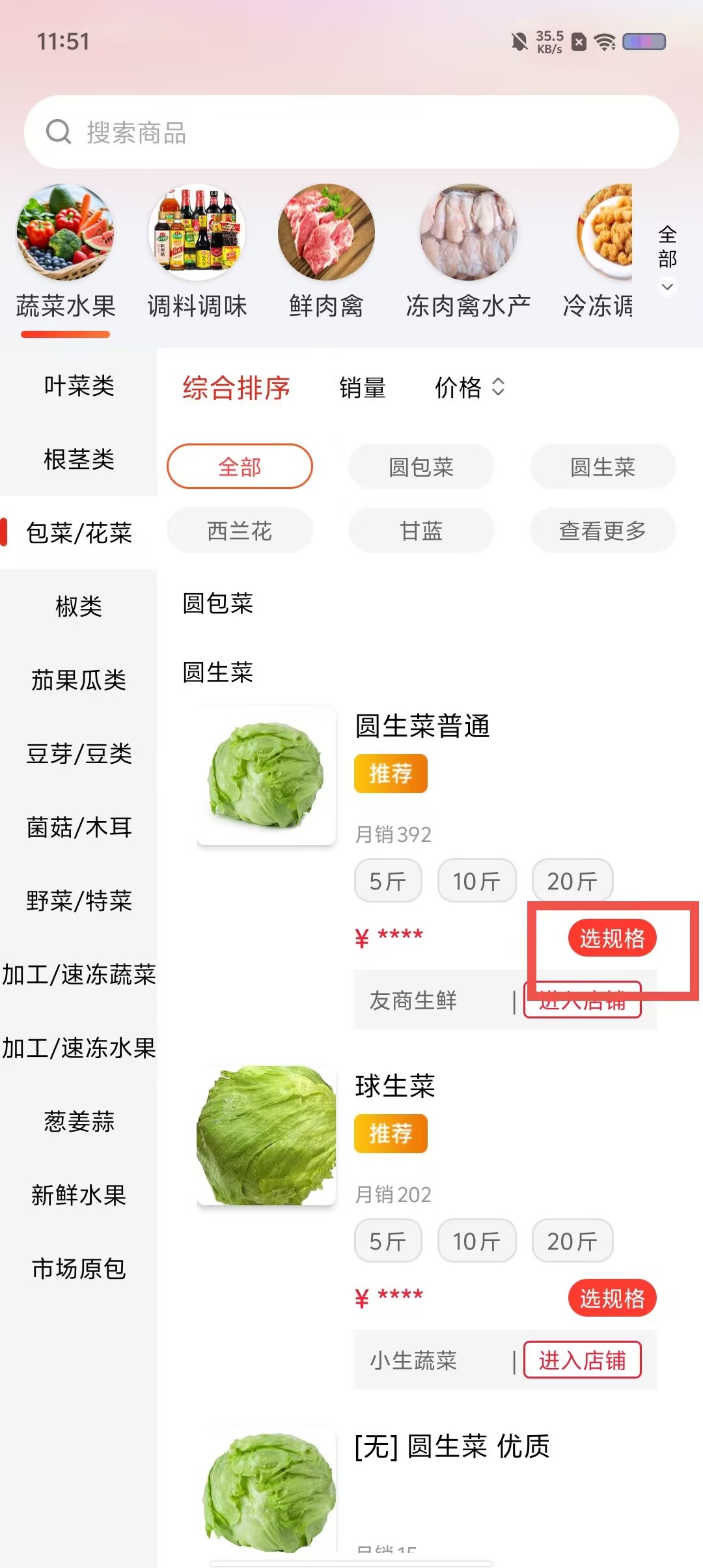Screen dimensions: 703x1568
Task: Switch to the 鲜肉禽 category
Action: point(326,251)
